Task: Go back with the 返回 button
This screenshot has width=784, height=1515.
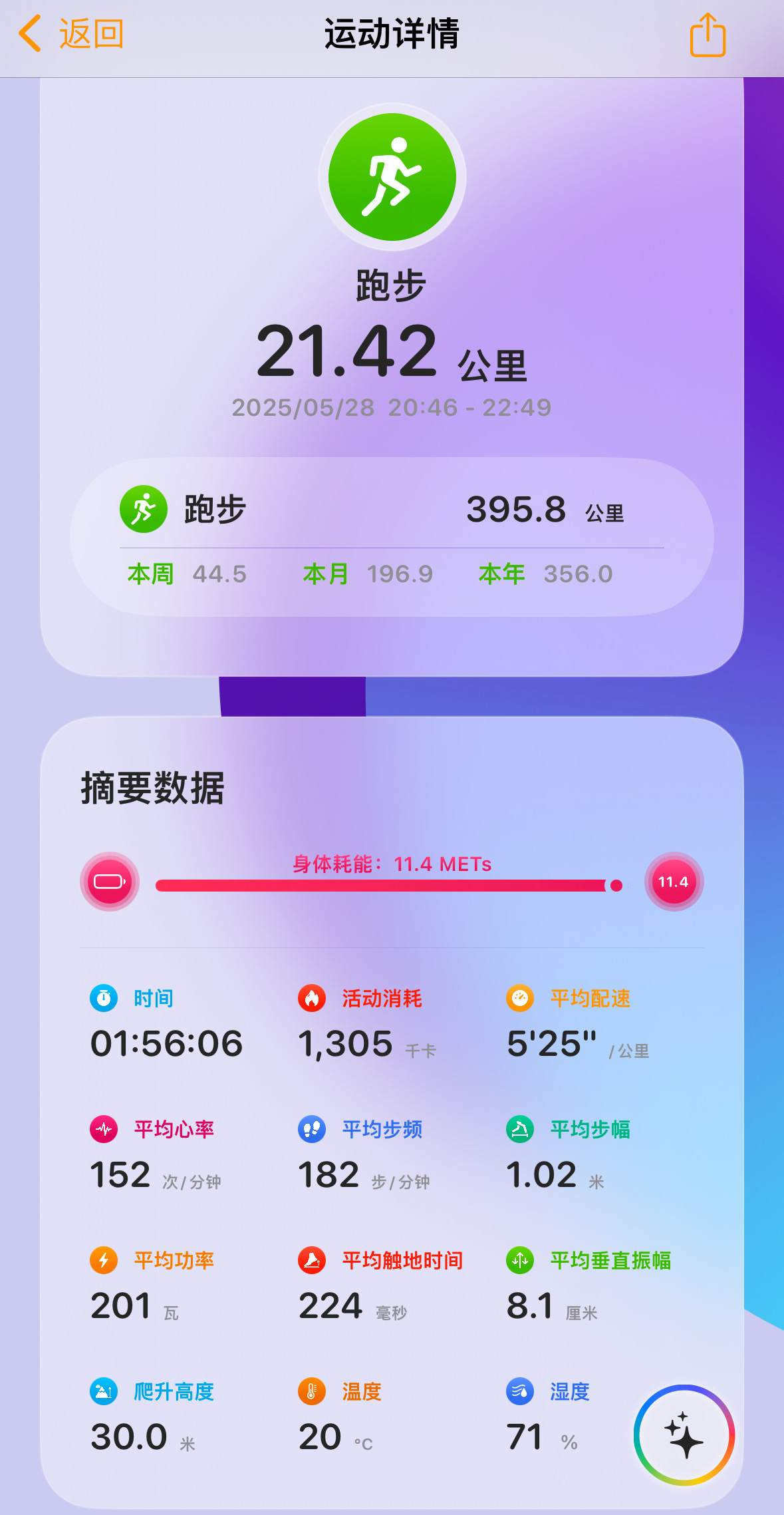Action: (x=71, y=34)
